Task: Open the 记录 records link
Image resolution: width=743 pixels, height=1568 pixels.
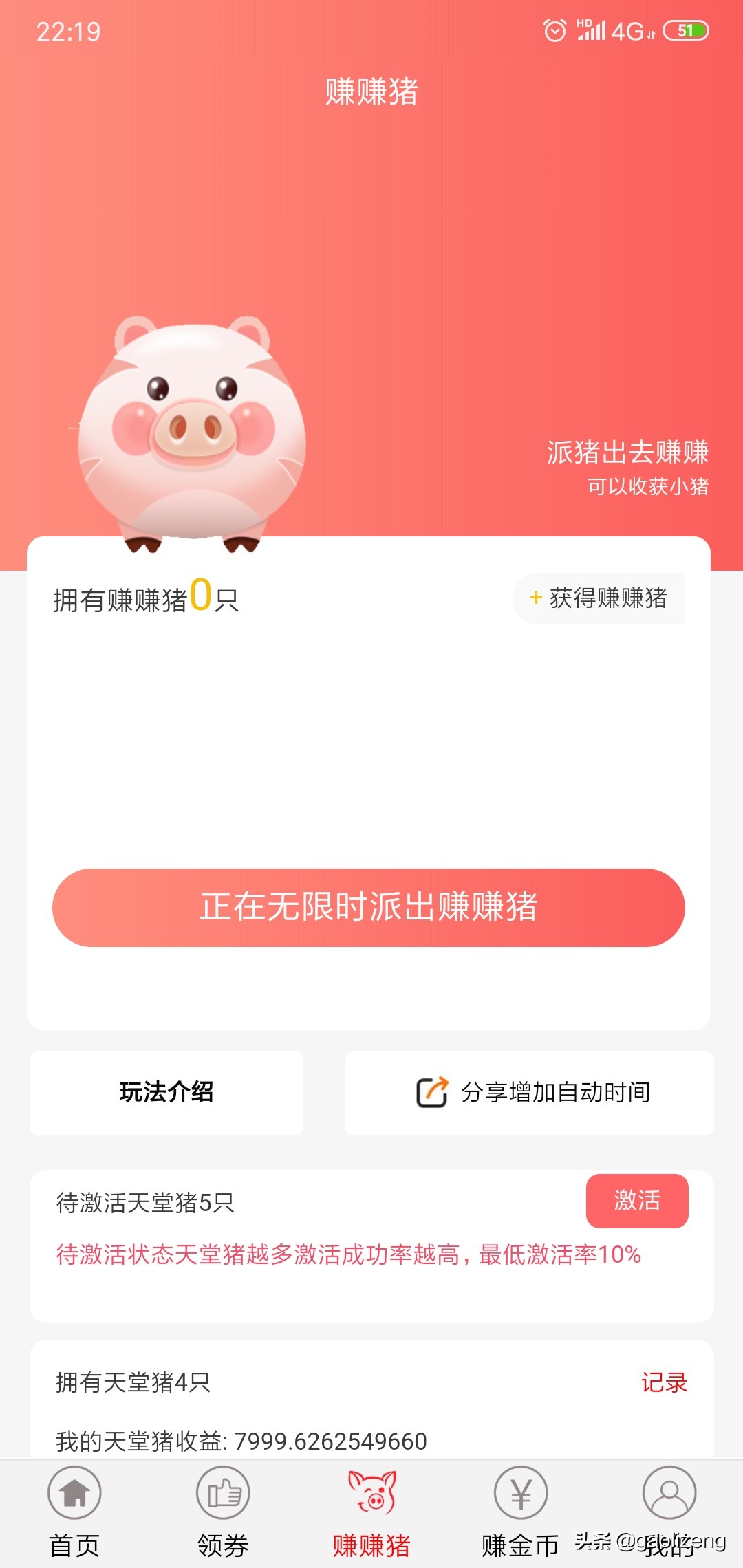Action: (665, 1383)
